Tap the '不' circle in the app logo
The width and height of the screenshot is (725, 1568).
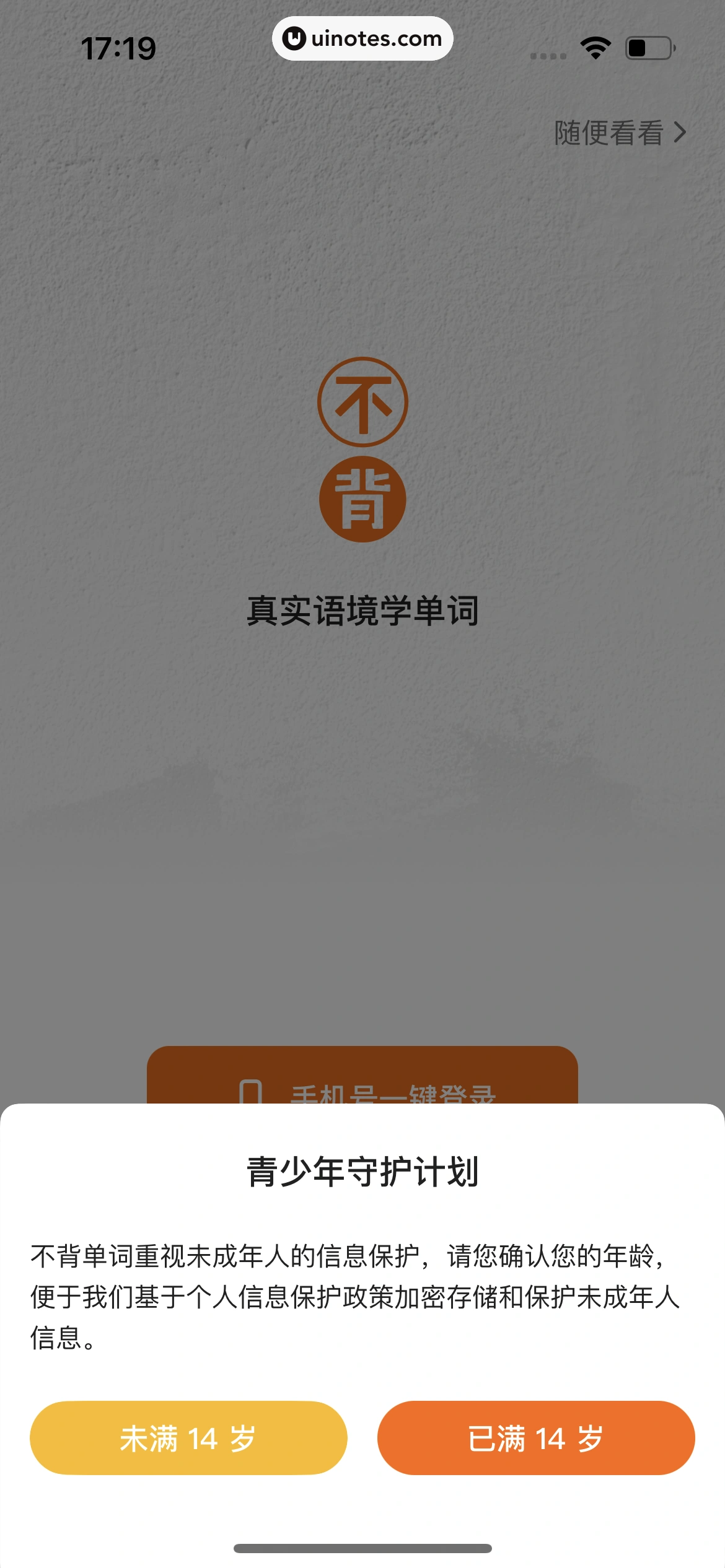click(x=362, y=401)
